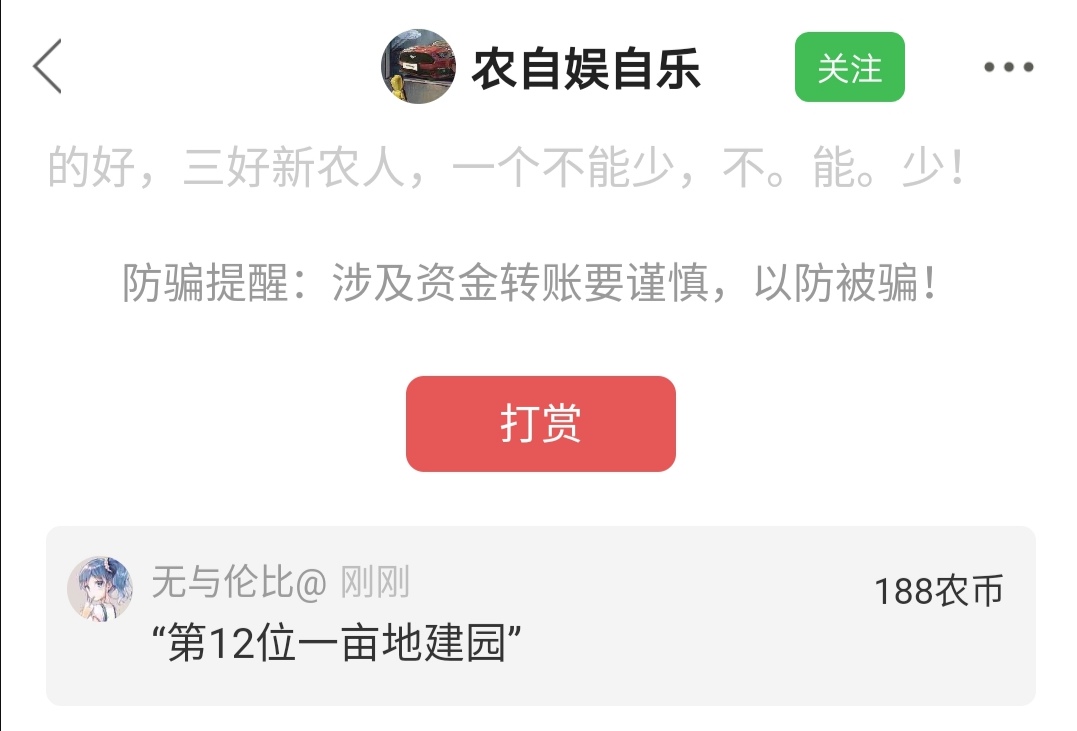Open 无与伦比@ reward entry
The height and width of the screenshot is (731, 1077).
pyautogui.click(x=540, y=615)
